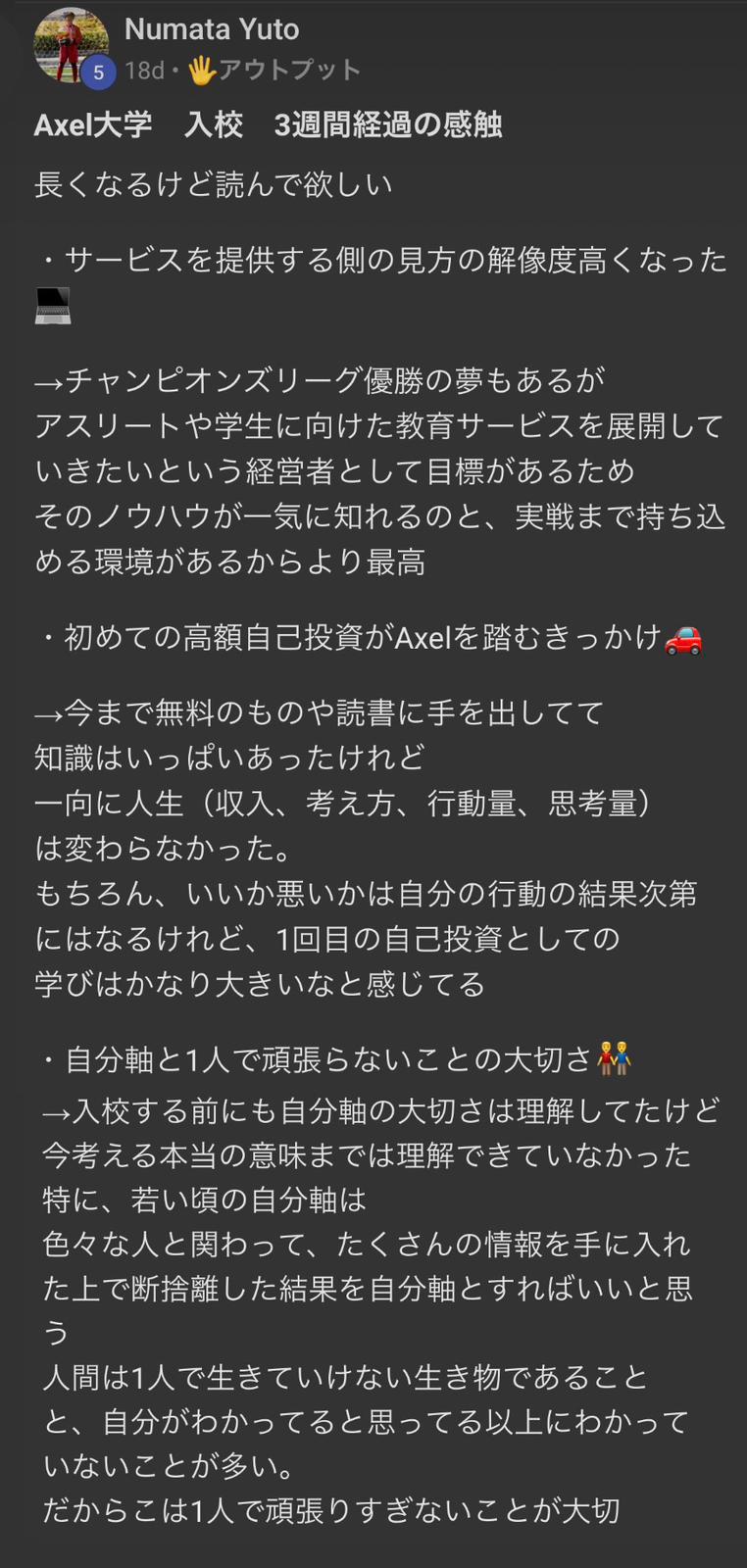Click the 人間は1人で生きていけない line
Viewport: 747px width, 1568px height.
coord(343,1376)
